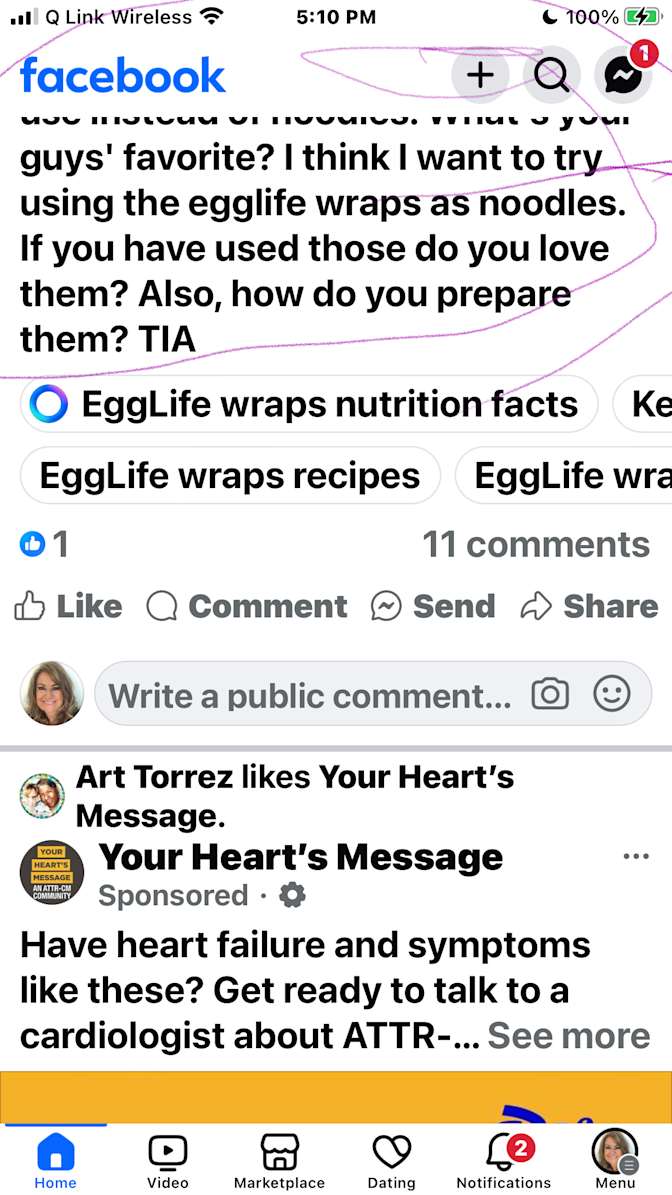View the 11 comments
The height and width of the screenshot is (1195, 672).
[536, 545]
